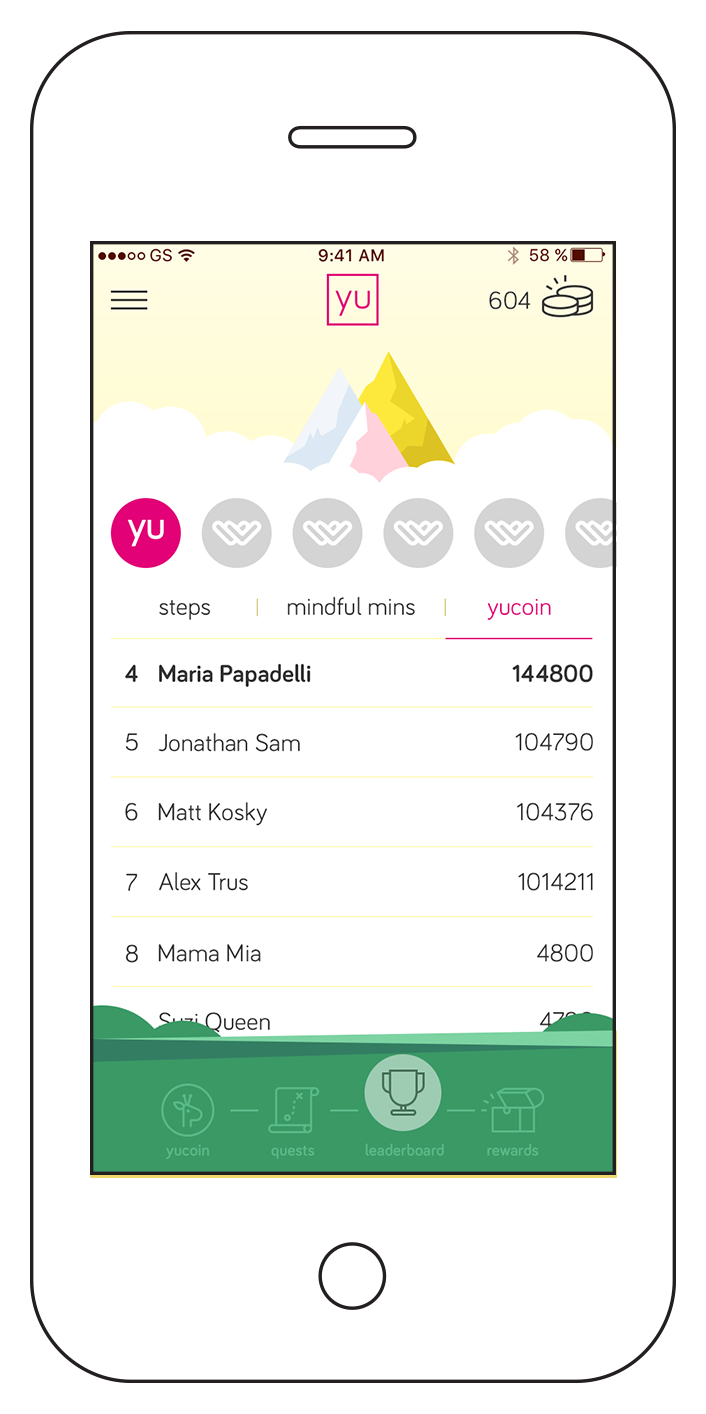Go to the yucoin section in bottom bar
Viewport: 706px width, 1414px height.
[188, 1118]
